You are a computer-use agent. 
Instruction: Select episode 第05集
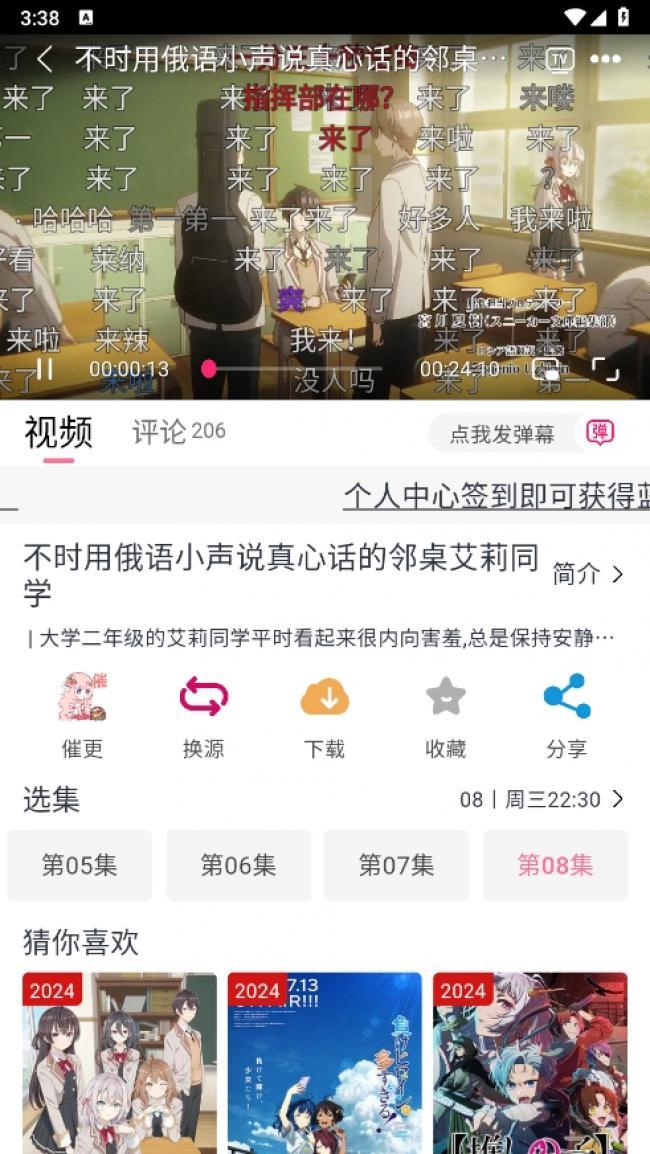(x=80, y=865)
